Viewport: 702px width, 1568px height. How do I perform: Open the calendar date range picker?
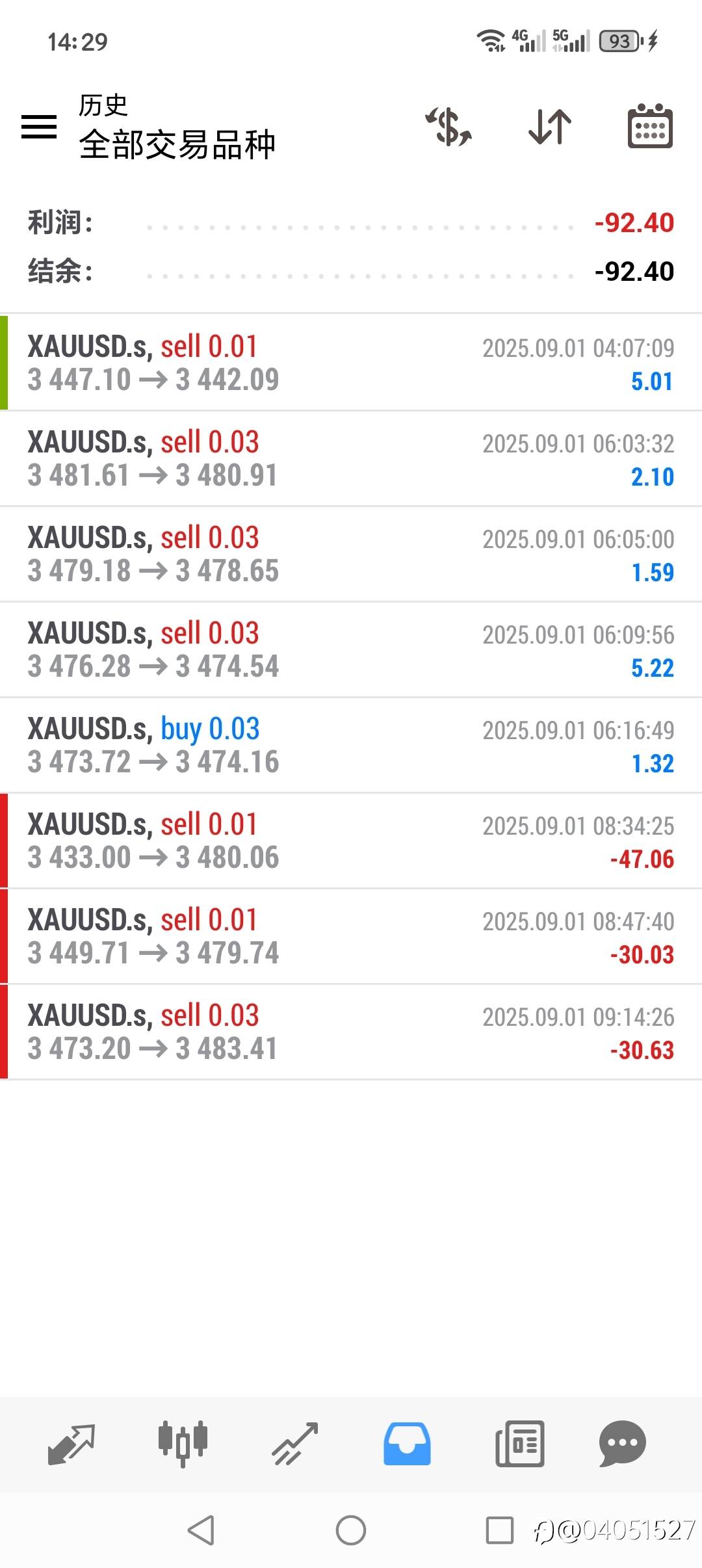click(x=650, y=126)
